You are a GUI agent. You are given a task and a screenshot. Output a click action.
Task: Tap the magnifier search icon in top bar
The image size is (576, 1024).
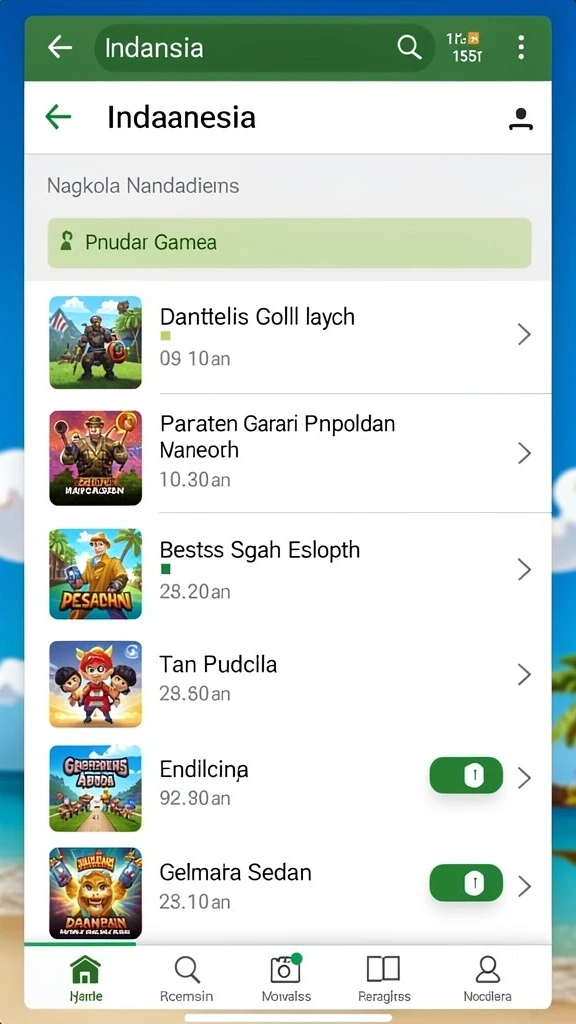pyautogui.click(x=409, y=48)
